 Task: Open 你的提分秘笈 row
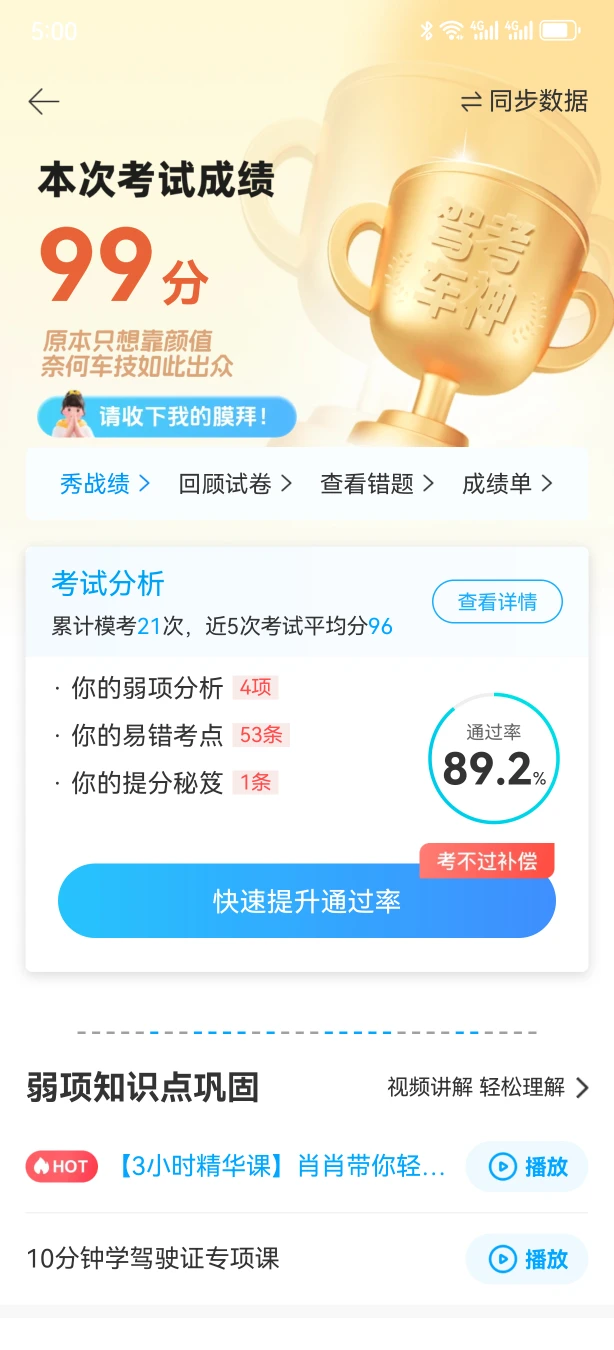[x=165, y=782]
